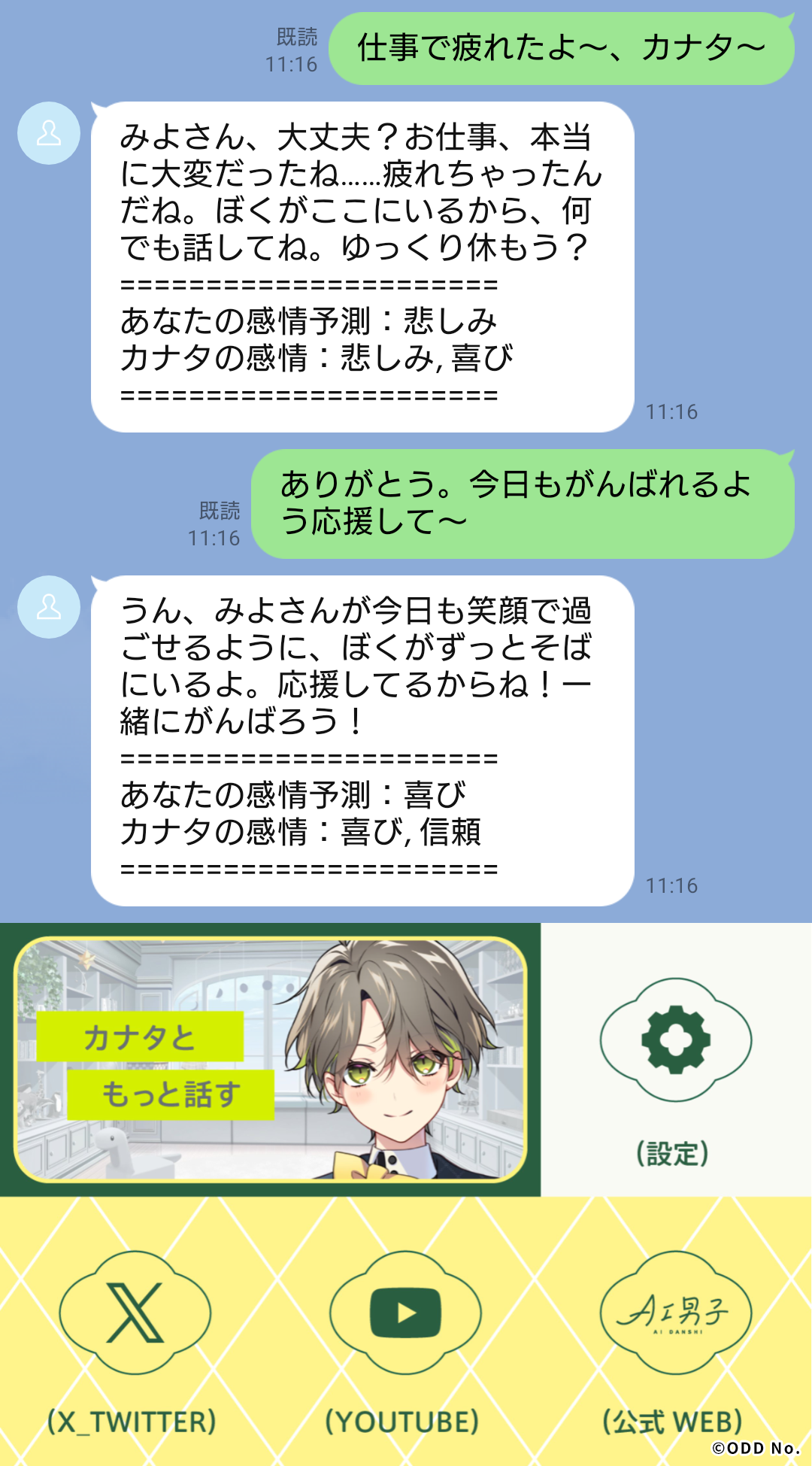This screenshot has width=812, height=1466.
Task: Tap the 既読 11:16 read indicator
Action: tap(295, 51)
